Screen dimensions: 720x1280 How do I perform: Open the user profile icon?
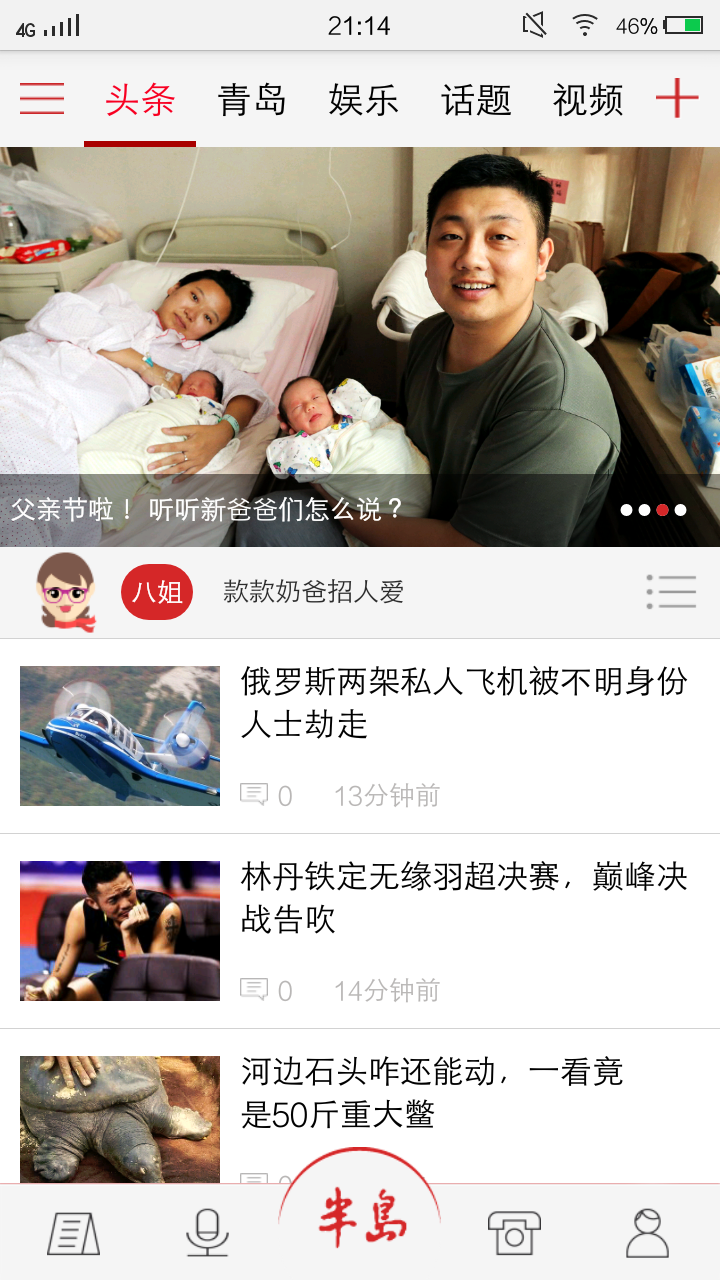(647, 1233)
